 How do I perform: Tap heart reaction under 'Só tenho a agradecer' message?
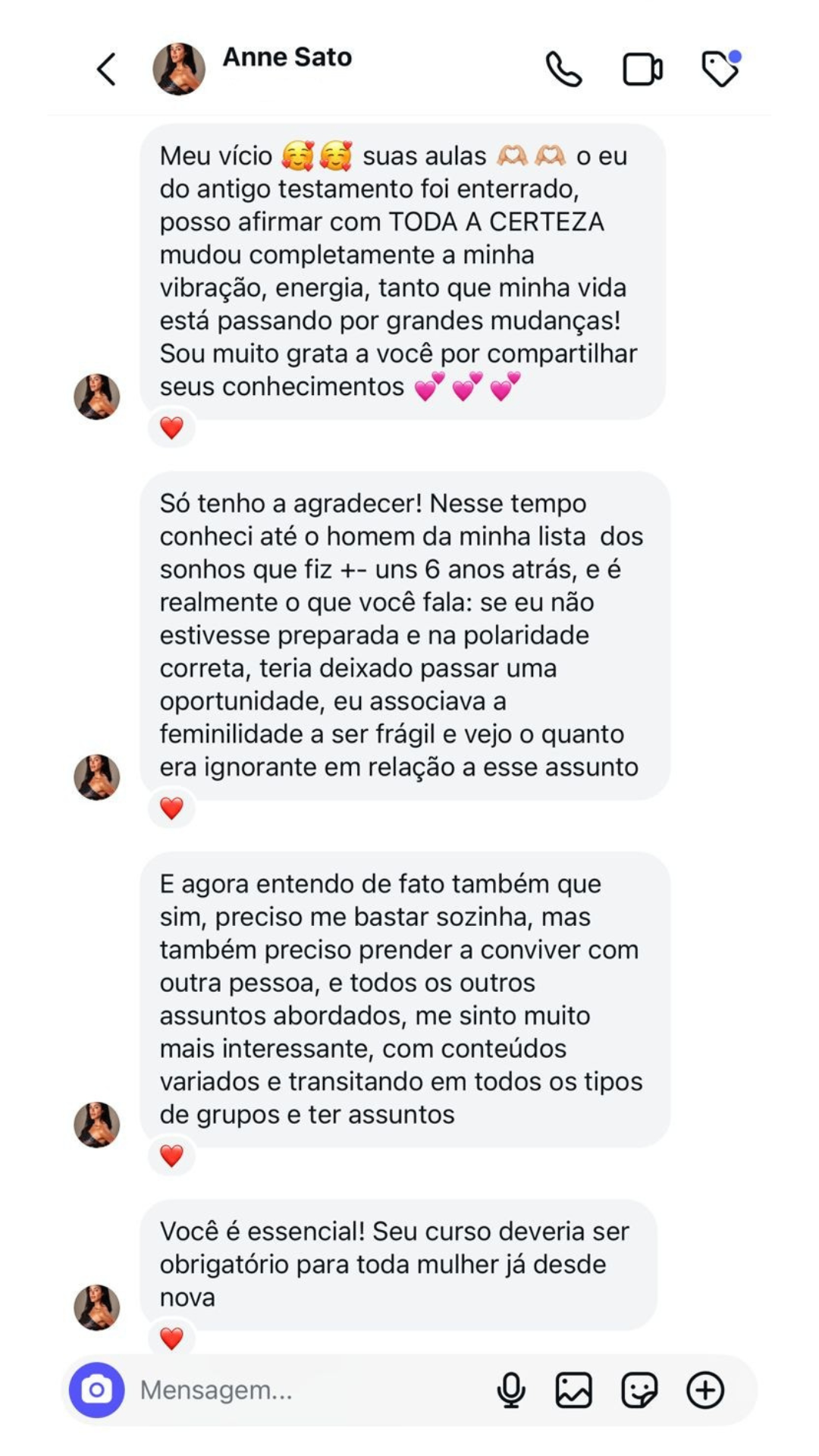tap(172, 808)
